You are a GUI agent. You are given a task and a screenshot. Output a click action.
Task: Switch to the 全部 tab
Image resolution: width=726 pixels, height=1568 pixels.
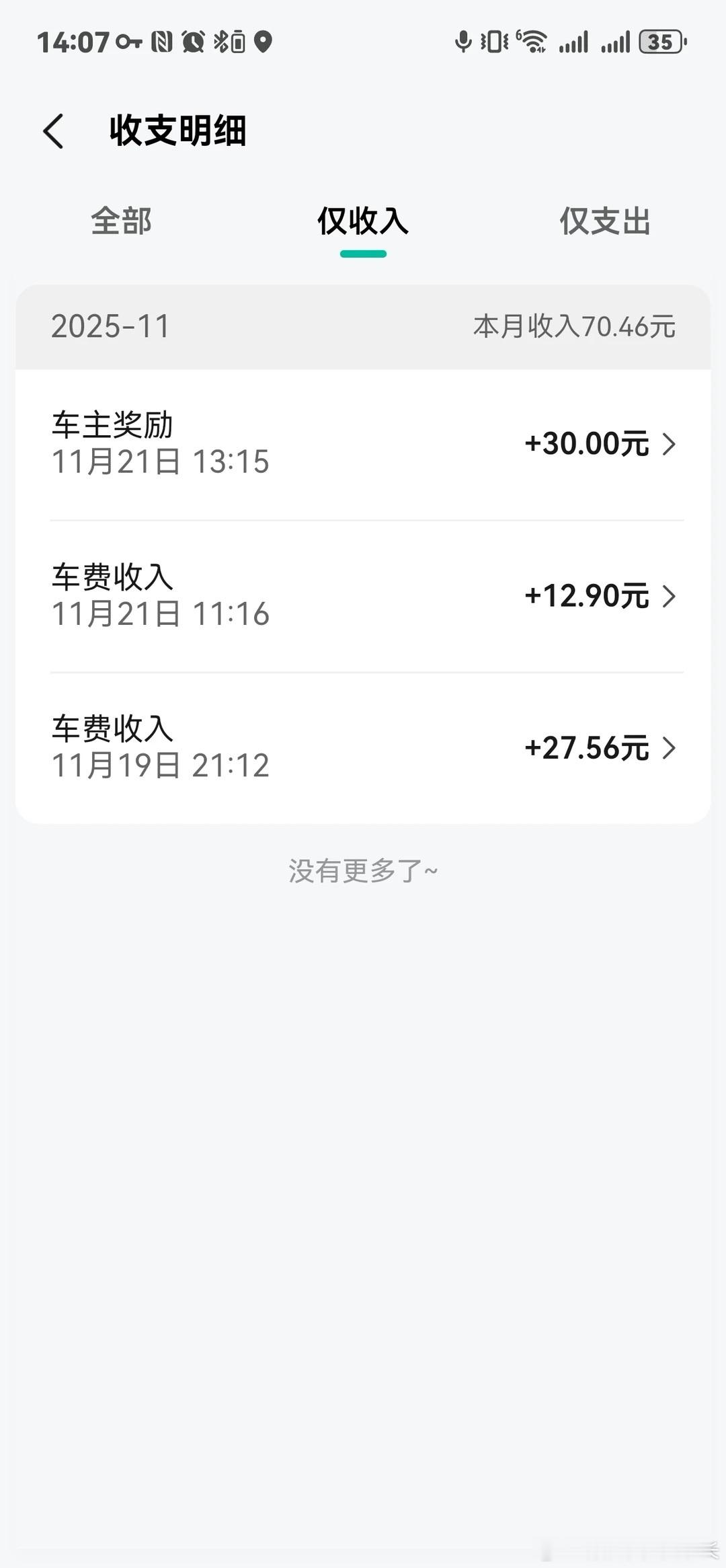(121, 221)
